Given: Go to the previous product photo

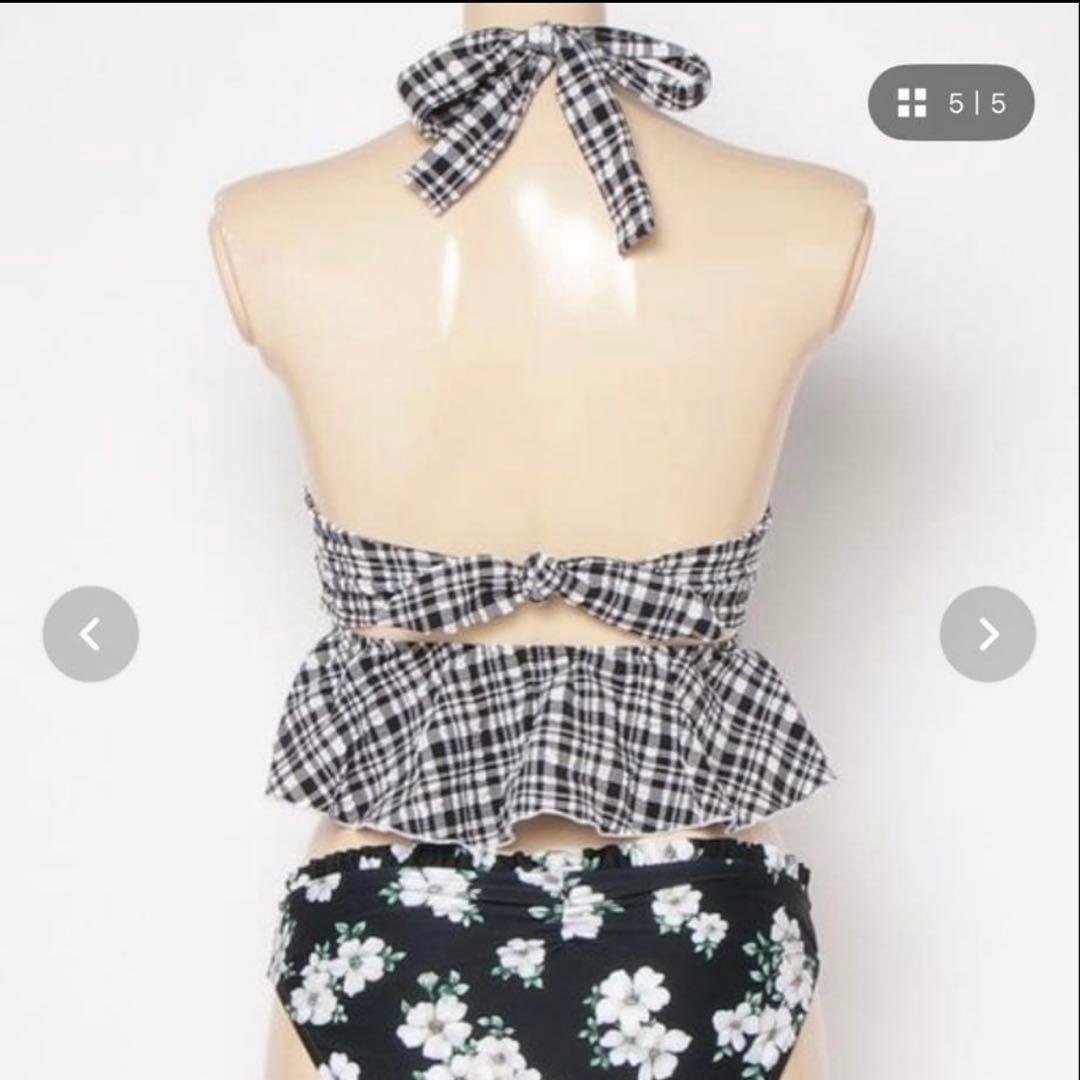Looking at the screenshot, I should tap(90, 634).
